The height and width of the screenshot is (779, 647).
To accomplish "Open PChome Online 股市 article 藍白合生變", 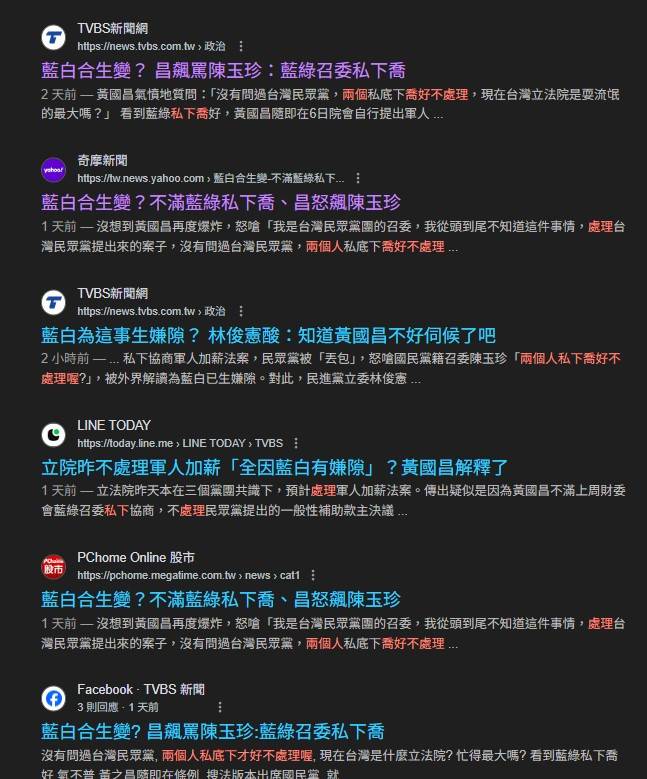I will pyautogui.click(x=220, y=598).
